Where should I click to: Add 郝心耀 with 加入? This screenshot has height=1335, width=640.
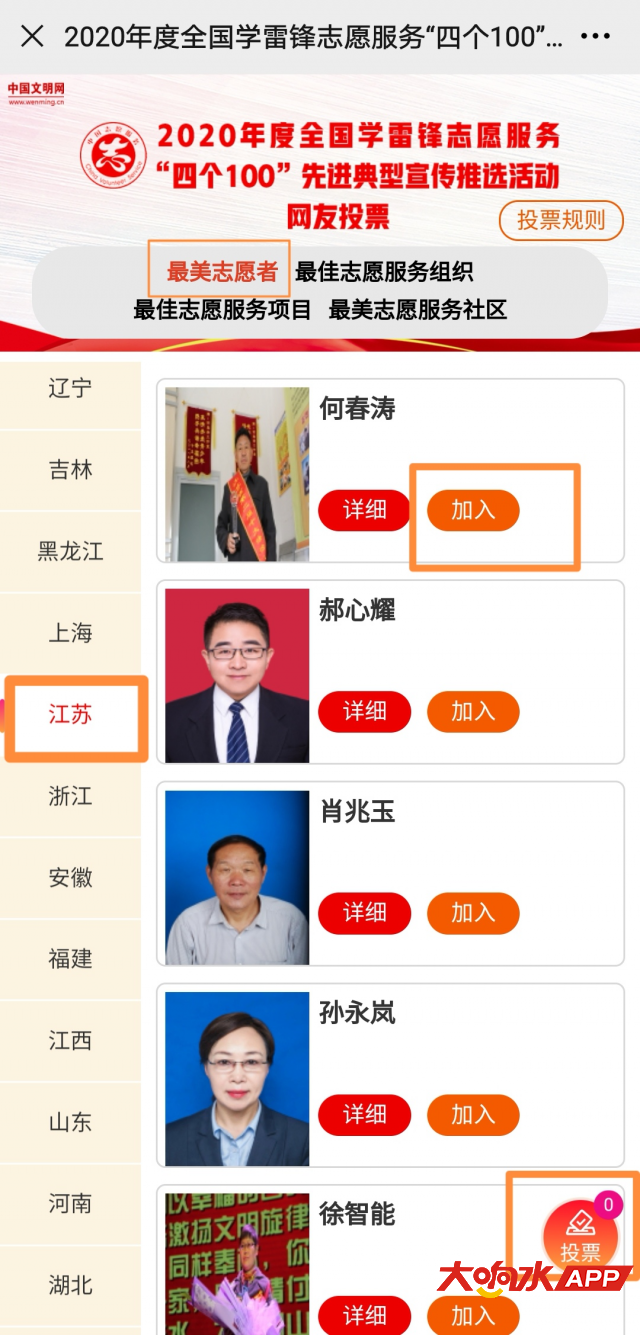pyautogui.click(x=473, y=711)
